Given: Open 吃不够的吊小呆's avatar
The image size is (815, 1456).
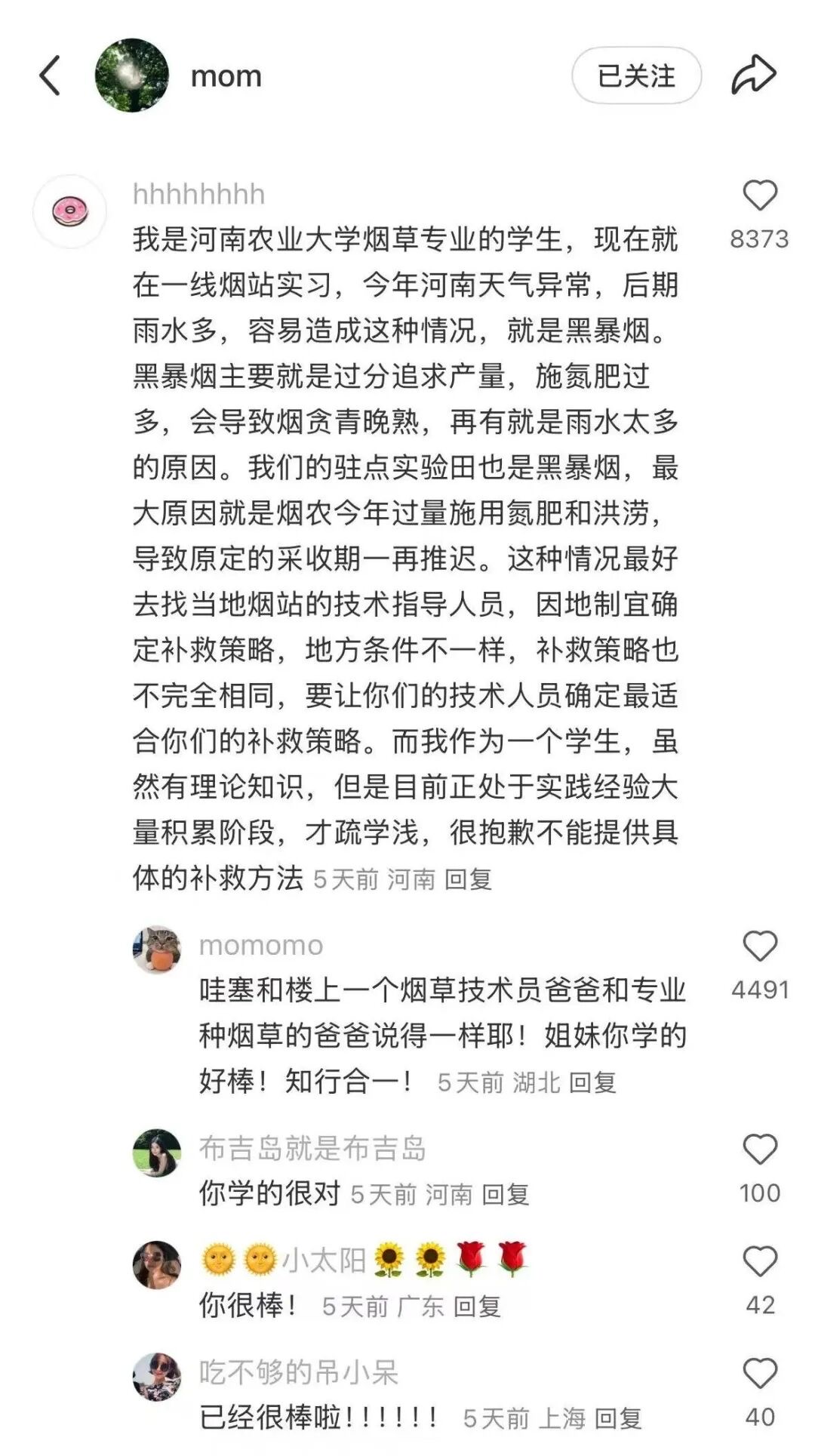Looking at the screenshot, I should coord(157,1377).
